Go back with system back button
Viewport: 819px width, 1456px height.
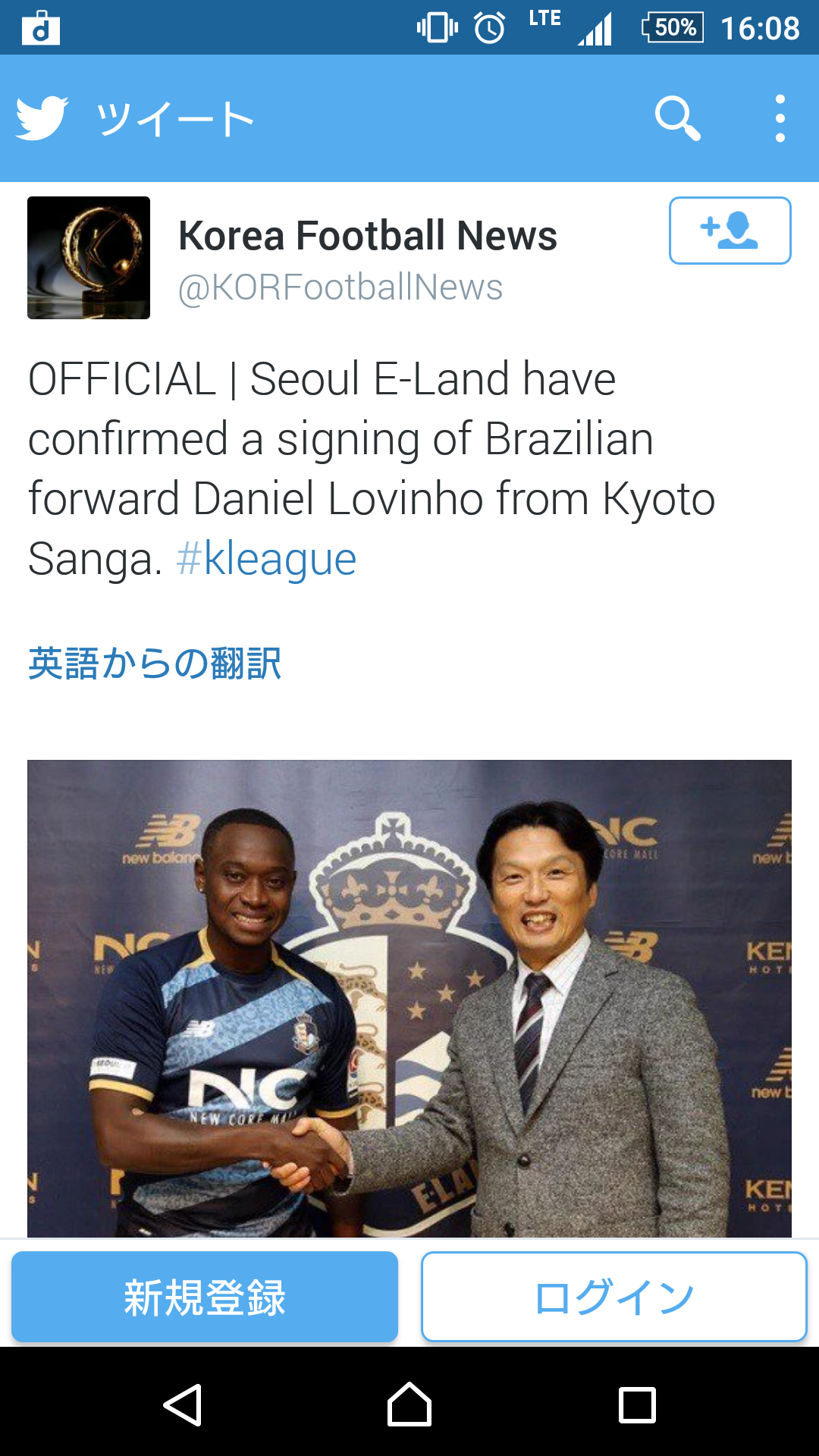[x=183, y=1404]
